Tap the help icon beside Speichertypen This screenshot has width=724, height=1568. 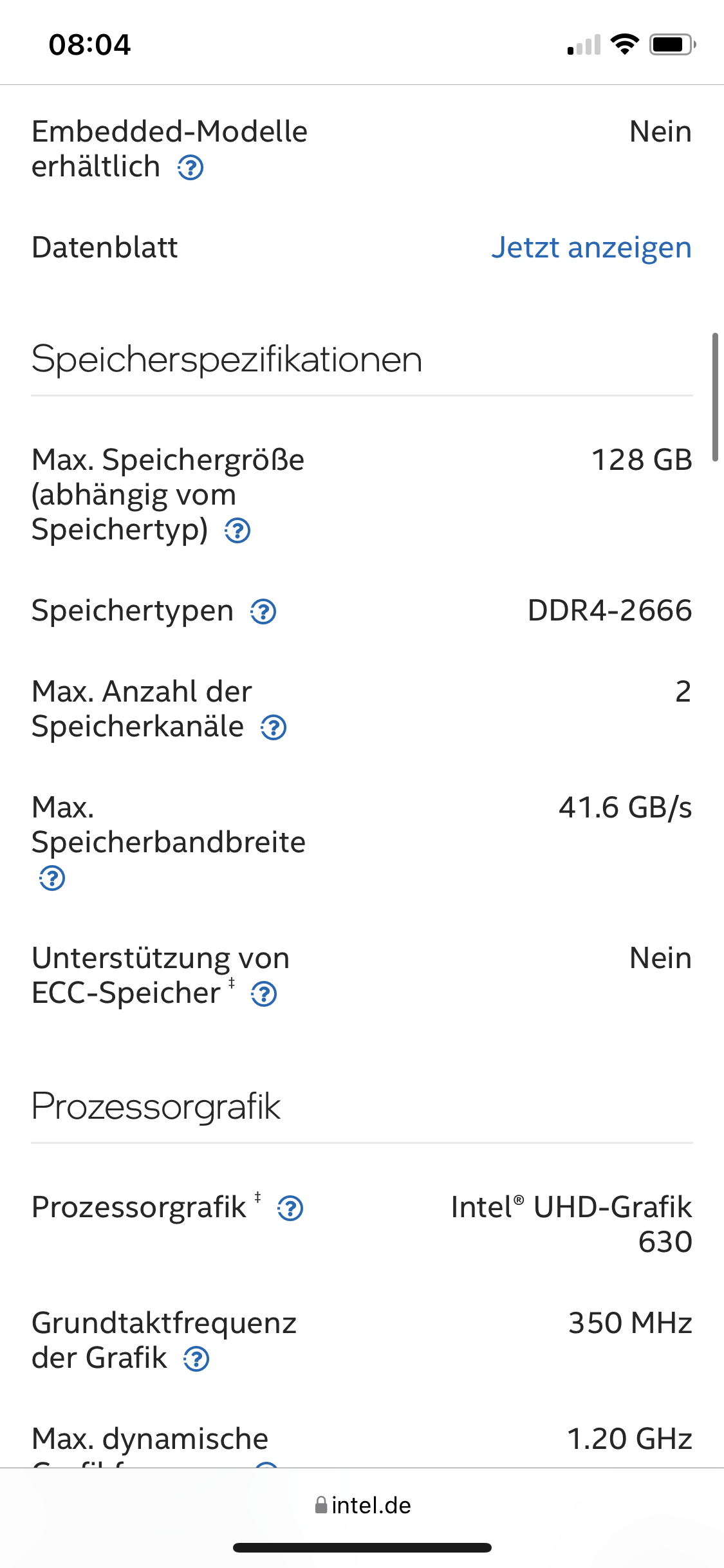[x=263, y=611]
